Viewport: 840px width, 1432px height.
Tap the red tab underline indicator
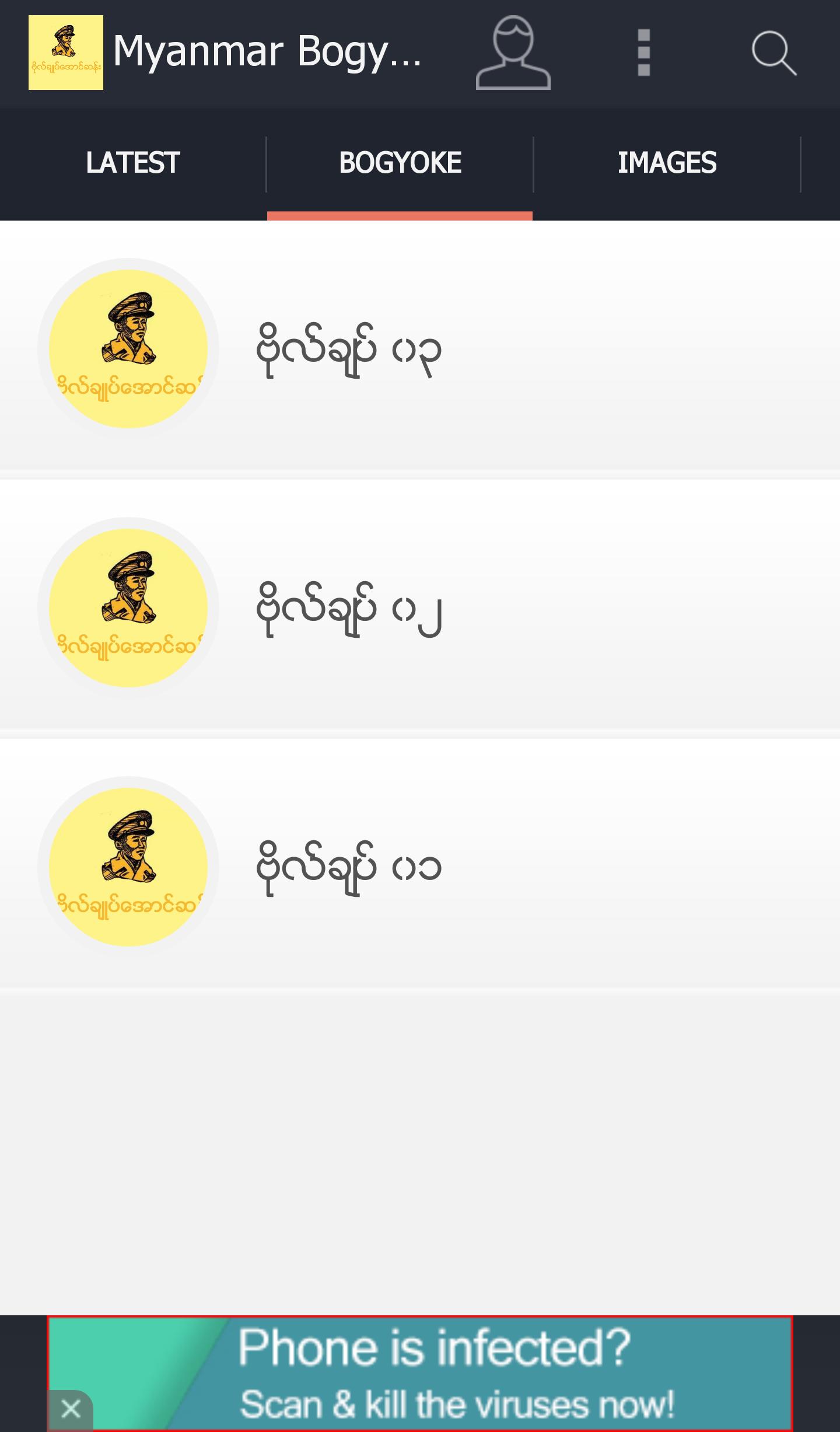point(400,215)
